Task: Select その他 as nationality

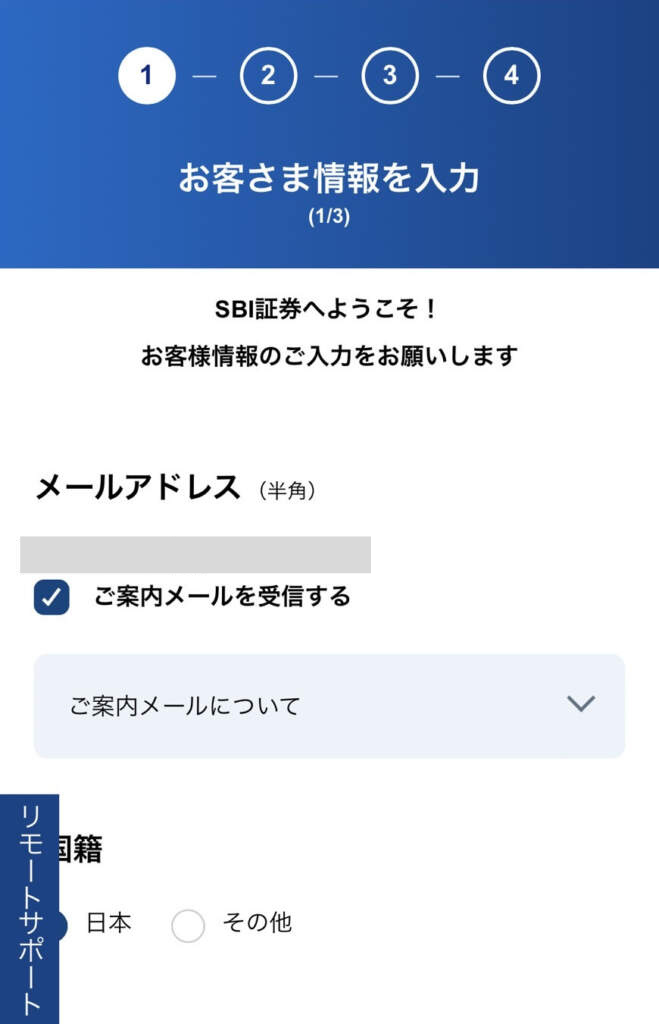Action: 188,925
